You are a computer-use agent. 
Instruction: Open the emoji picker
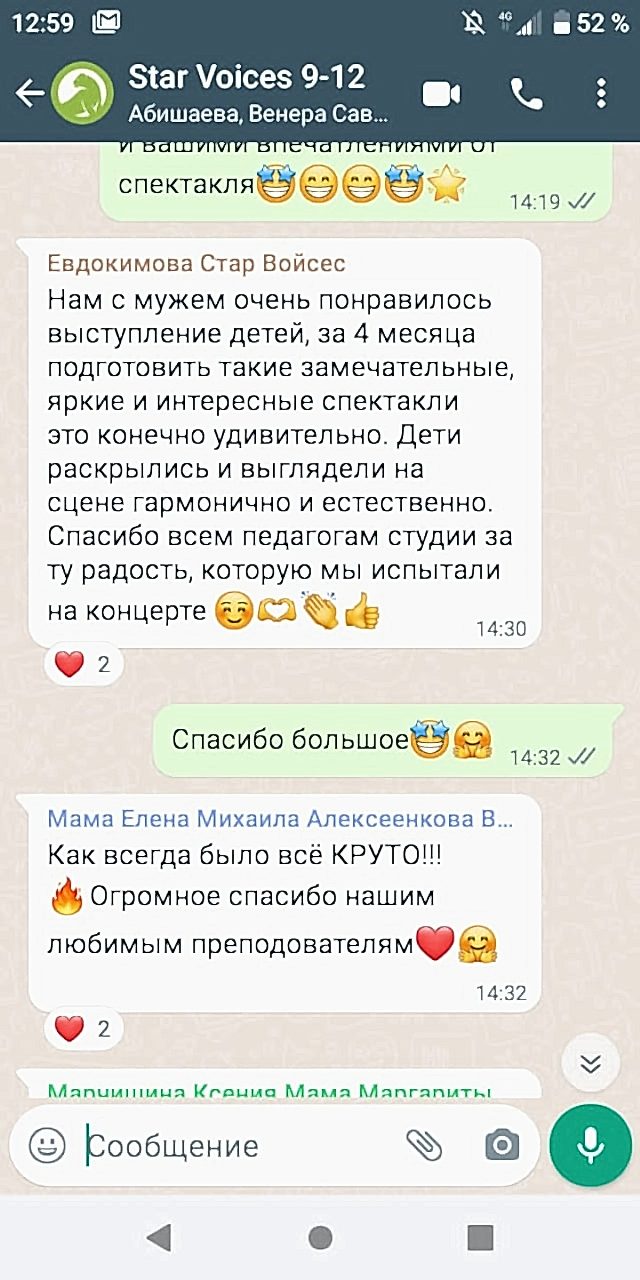pyautogui.click(x=47, y=1145)
